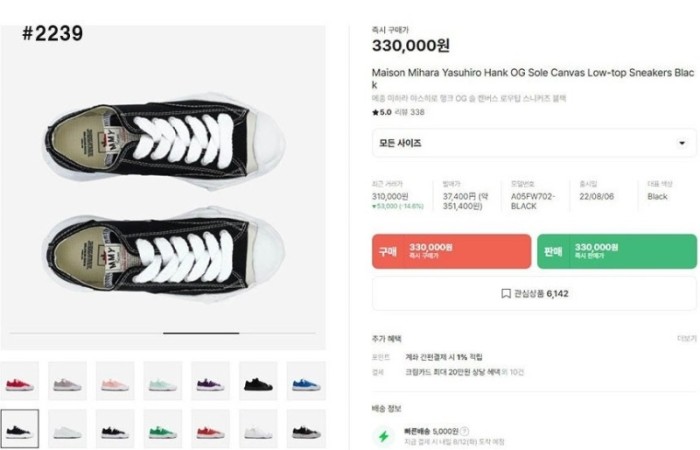Select the red sneaker color thumbnail
The image size is (700, 450).
(x=20, y=383)
